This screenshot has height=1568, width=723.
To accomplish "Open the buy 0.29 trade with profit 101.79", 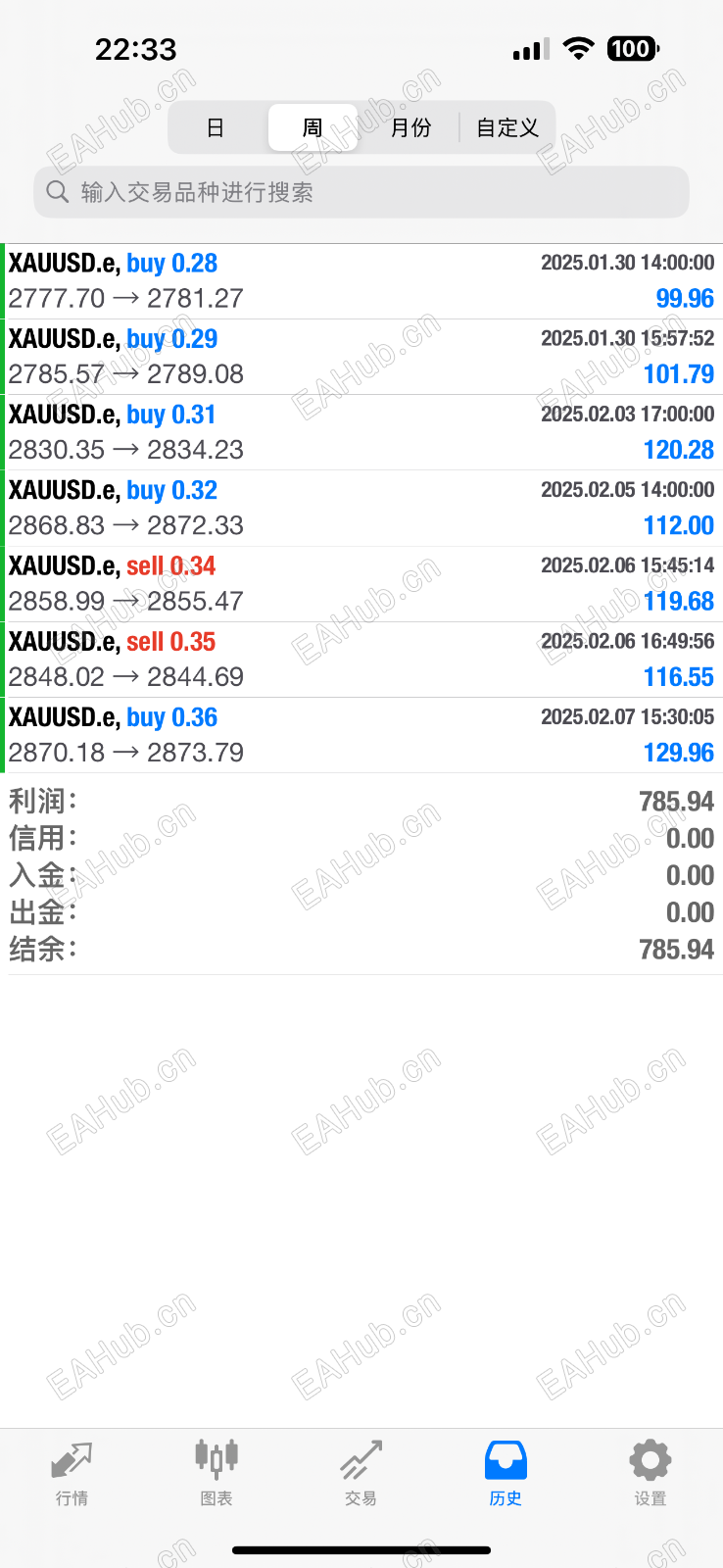I will click(361, 357).
